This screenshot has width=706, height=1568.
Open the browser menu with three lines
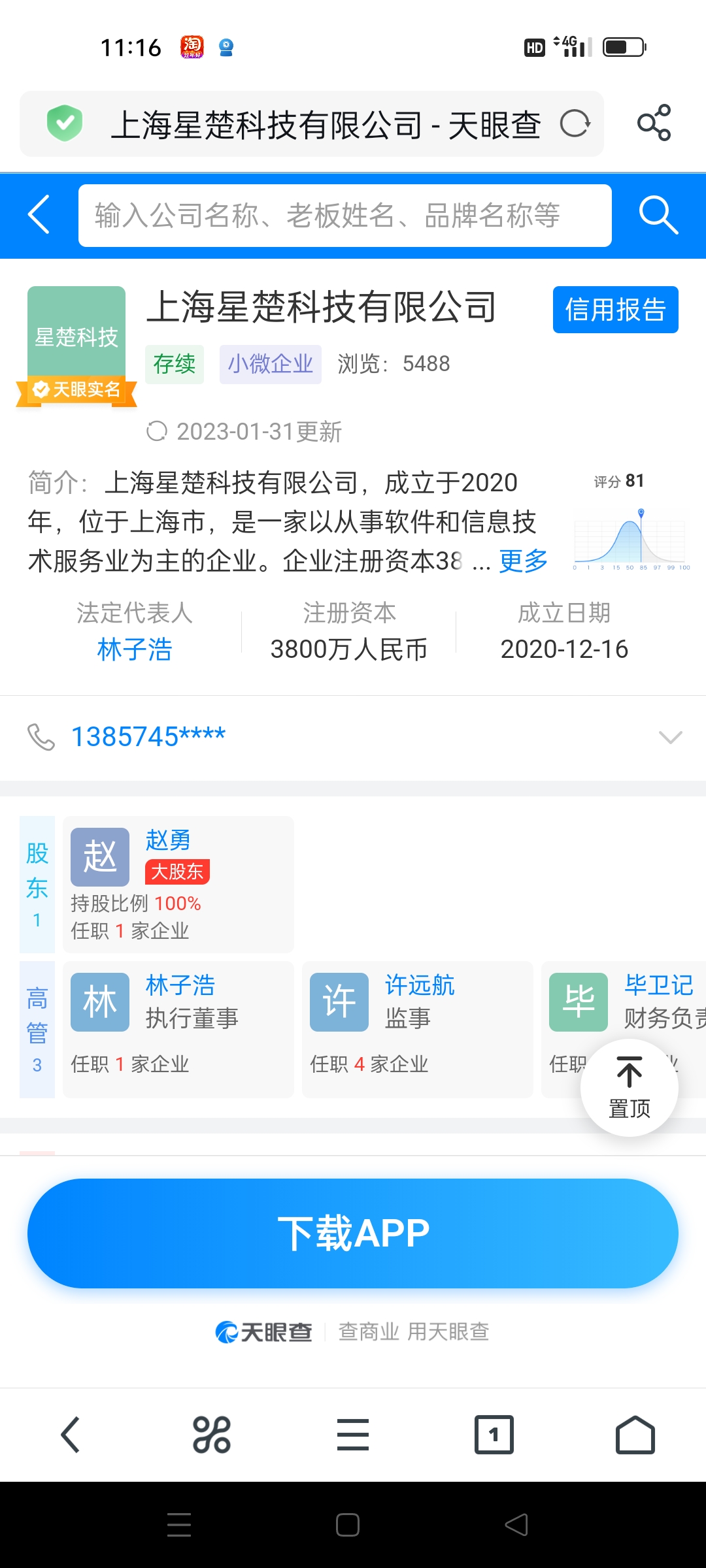click(353, 1435)
